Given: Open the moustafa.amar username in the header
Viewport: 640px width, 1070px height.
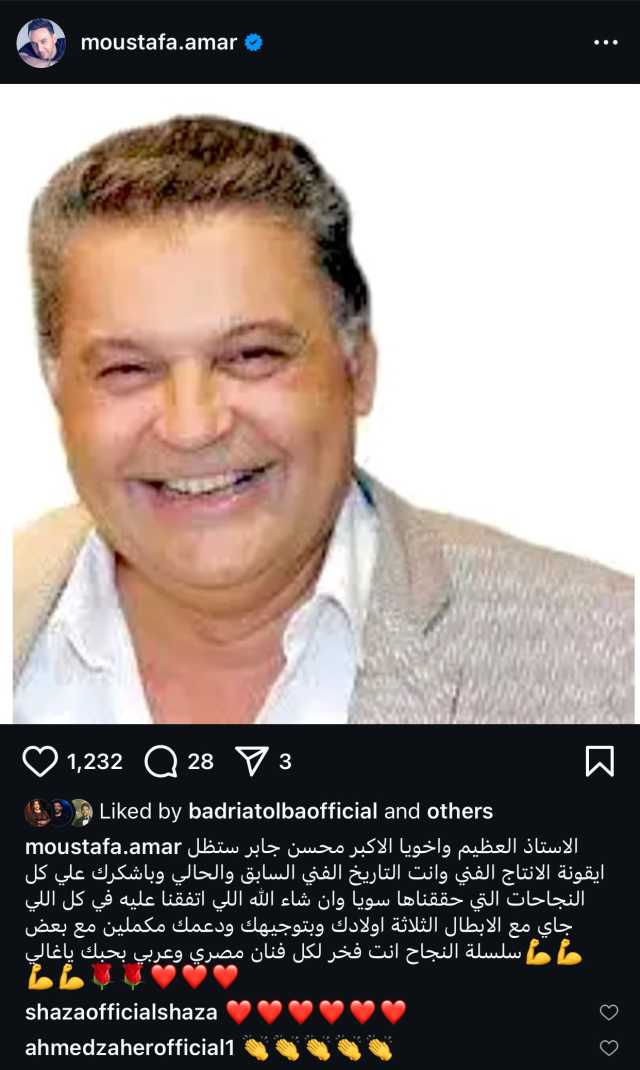Looking at the screenshot, I should click(158, 43).
